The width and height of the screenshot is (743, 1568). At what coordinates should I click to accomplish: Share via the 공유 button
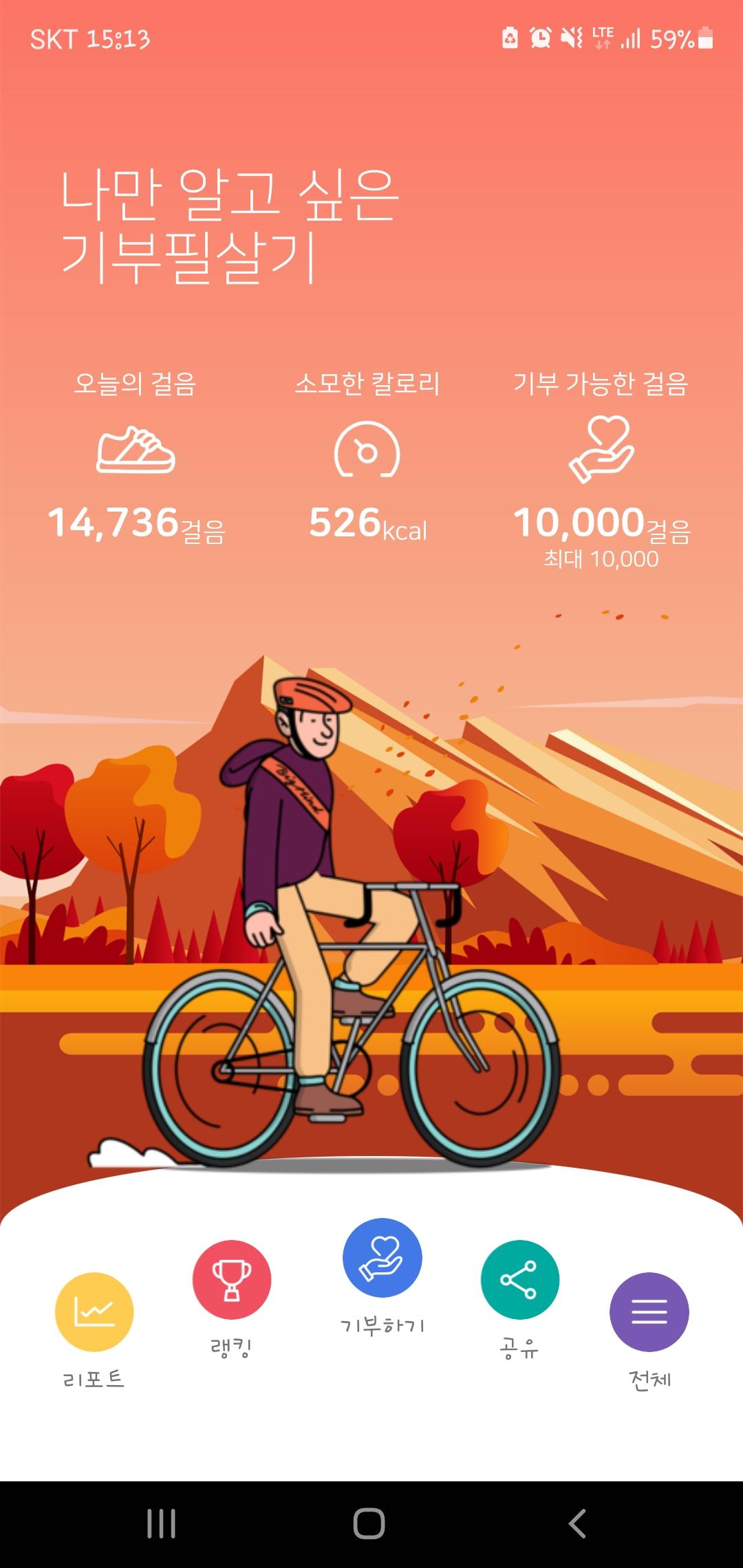(519, 1280)
